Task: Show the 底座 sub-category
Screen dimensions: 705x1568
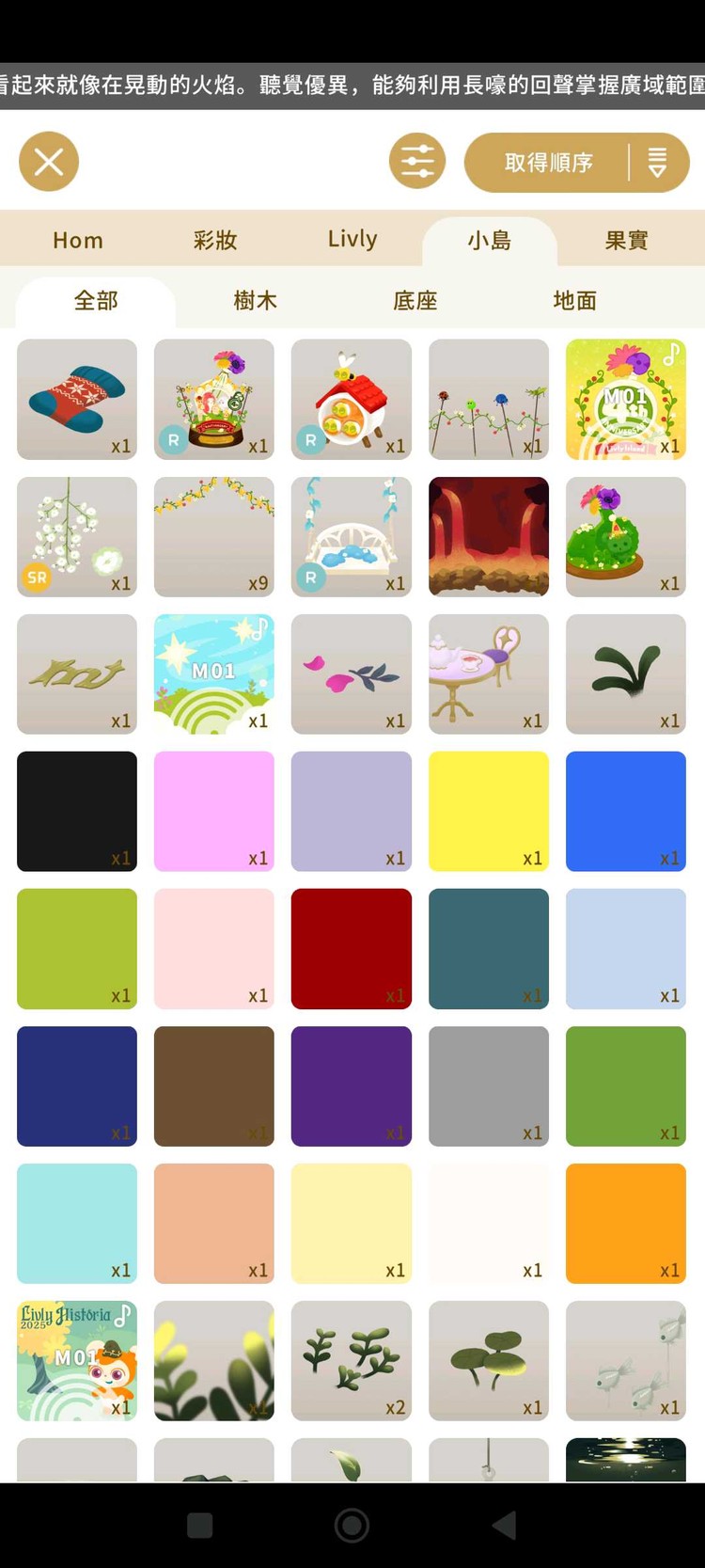Action: [415, 301]
